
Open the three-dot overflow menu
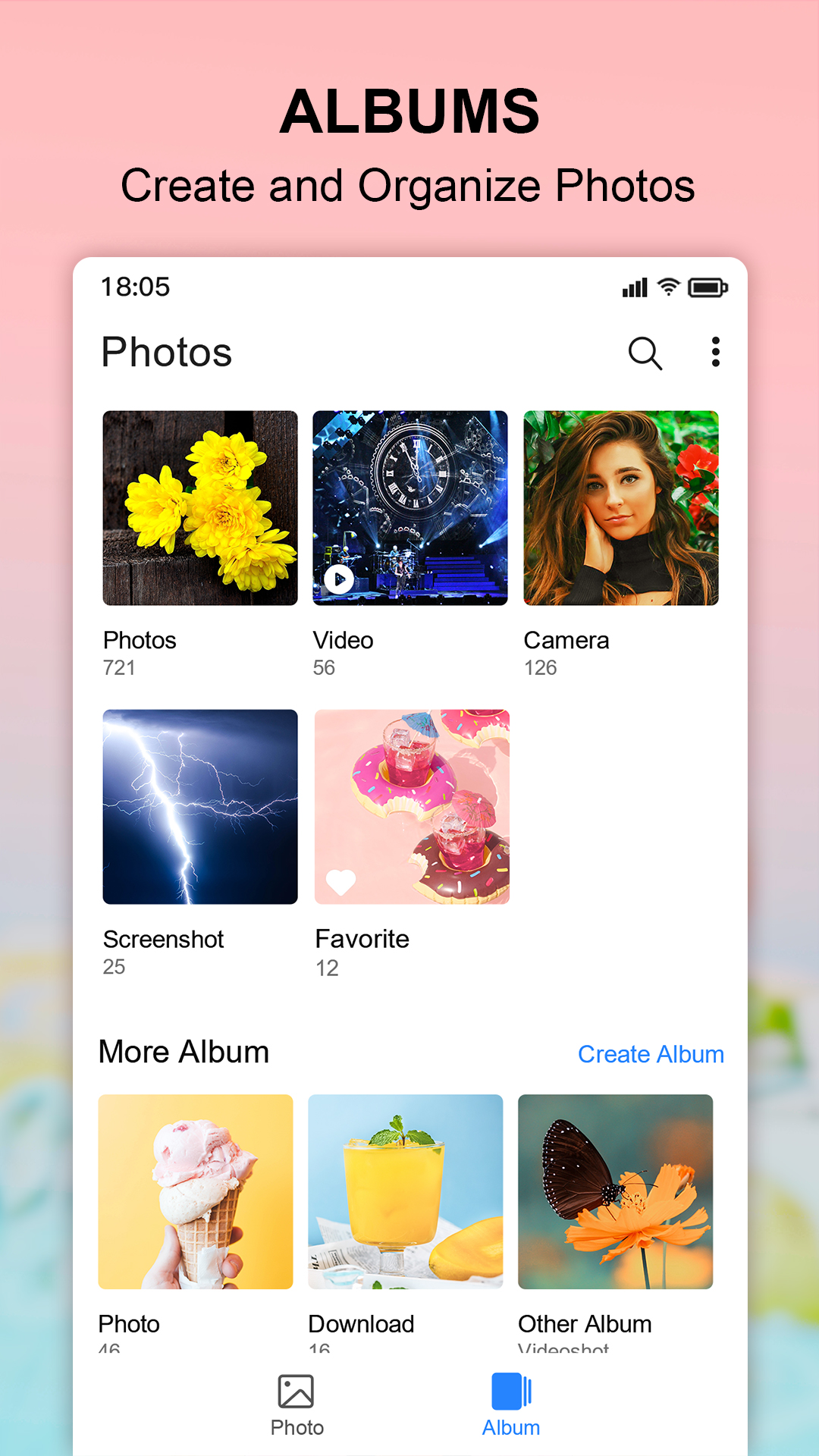tap(714, 353)
